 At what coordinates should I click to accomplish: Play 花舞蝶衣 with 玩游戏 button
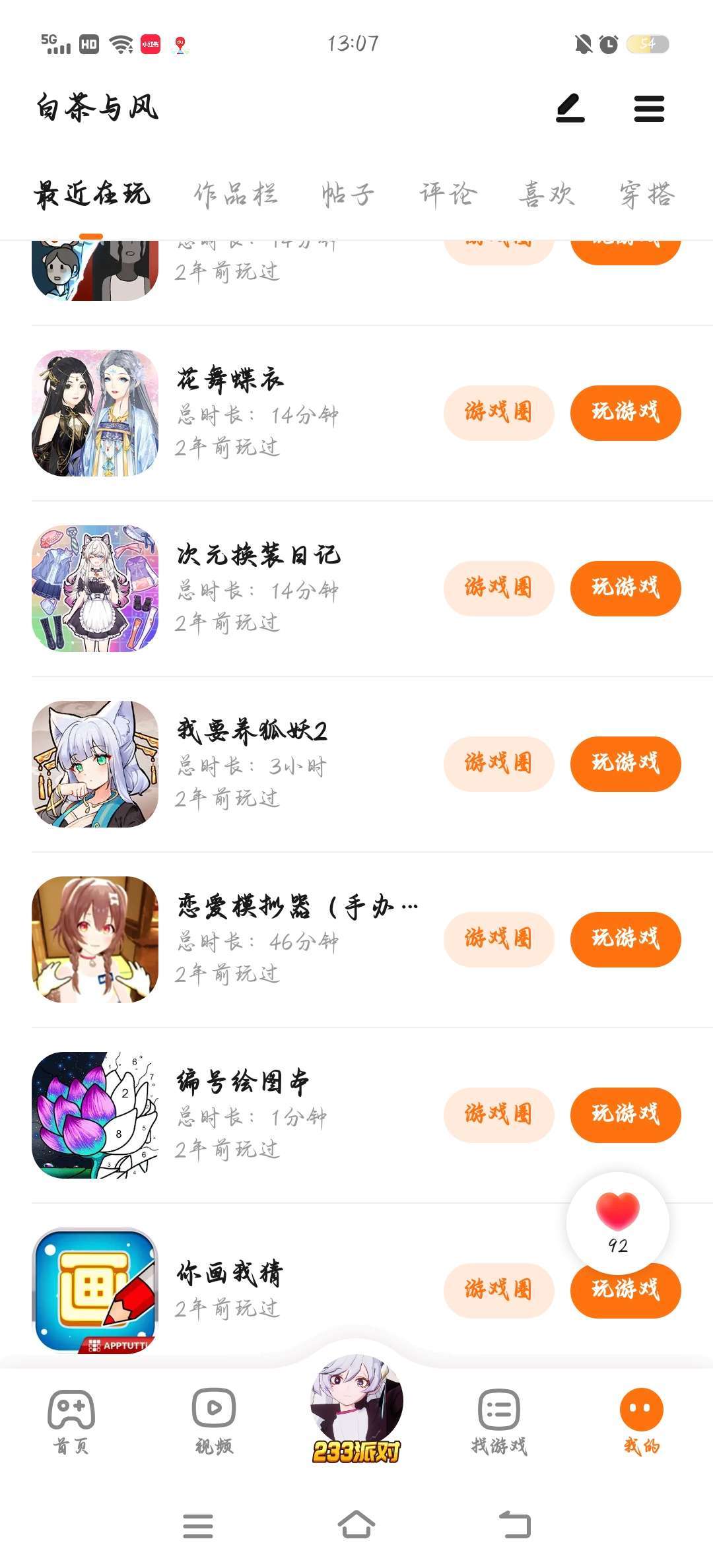click(x=625, y=412)
